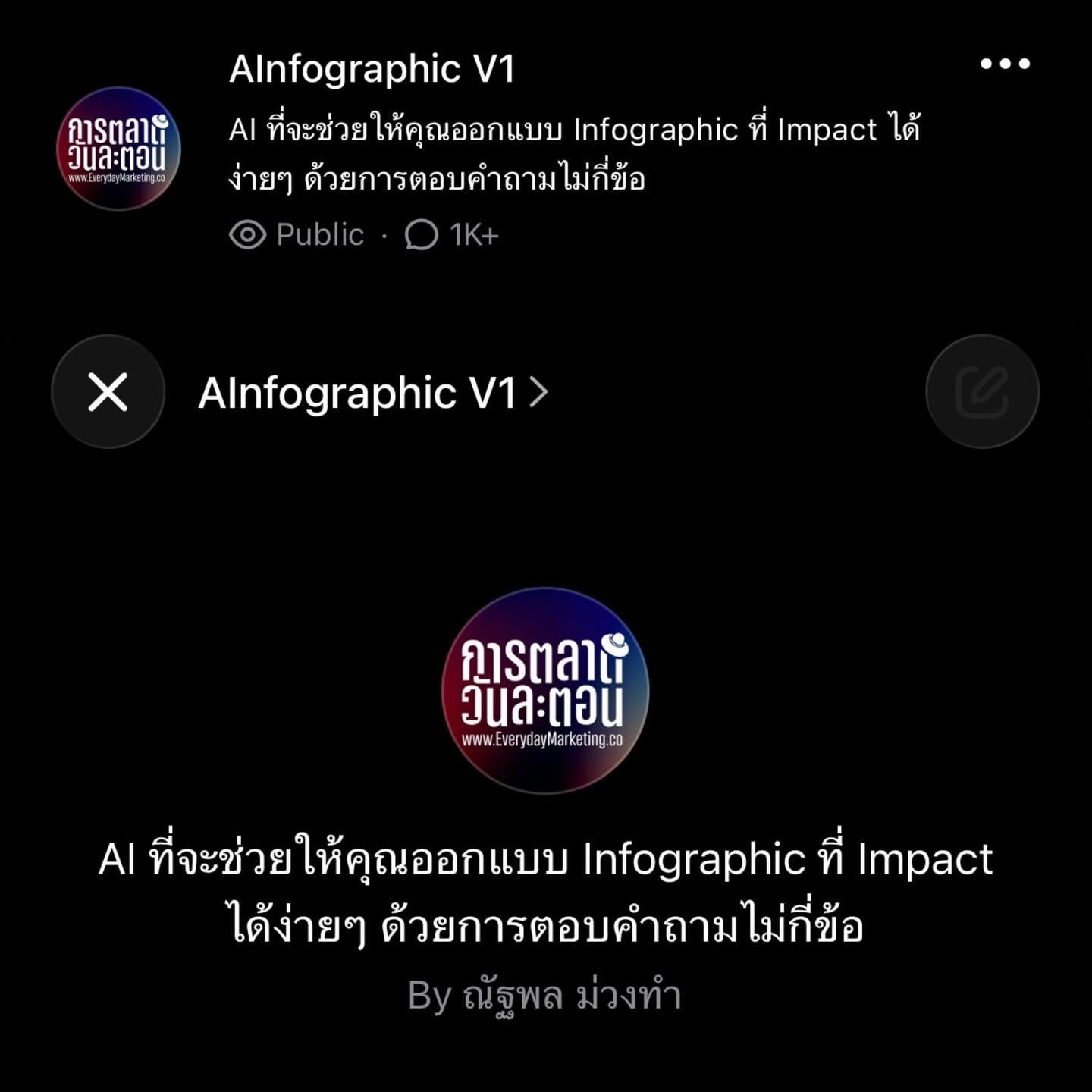The image size is (1092, 1092).
Task: Open the three-dot overflow menu
Action: click(x=1005, y=64)
